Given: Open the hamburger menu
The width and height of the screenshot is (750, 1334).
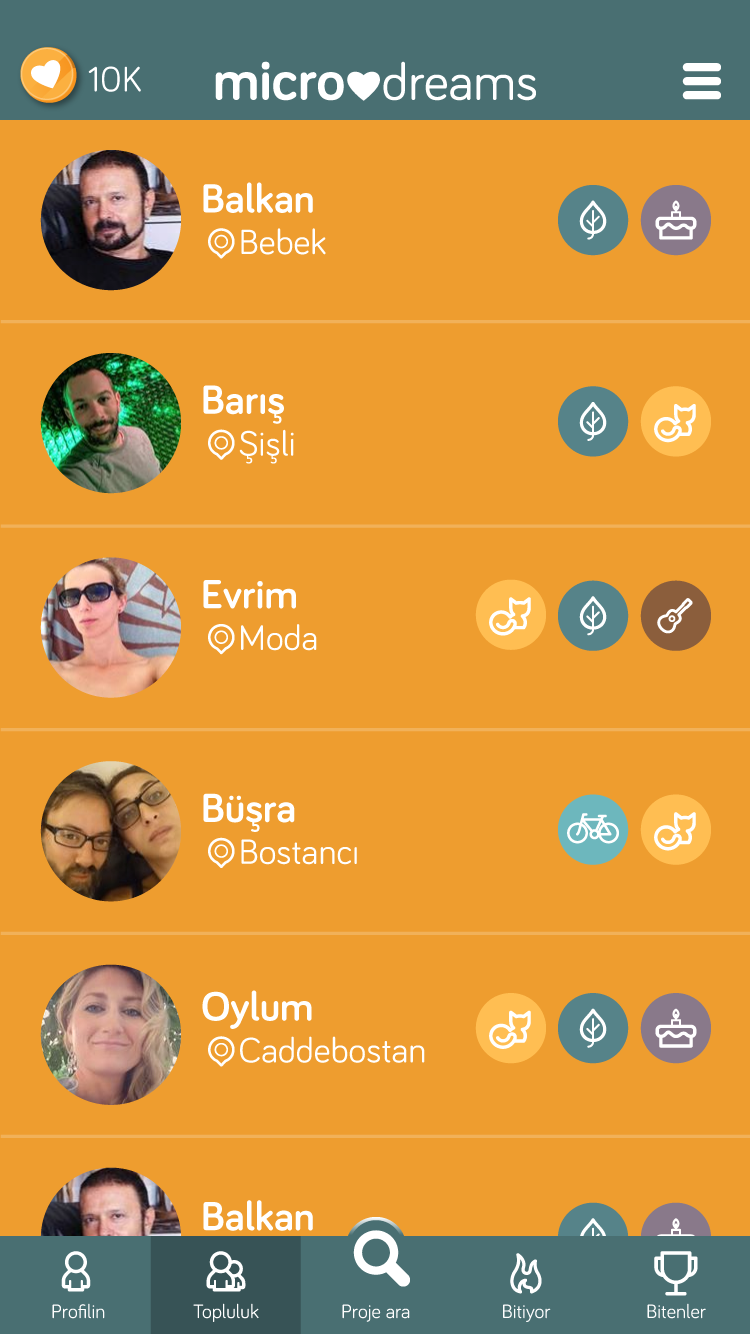Looking at the screenshot, I should point(701,81).
